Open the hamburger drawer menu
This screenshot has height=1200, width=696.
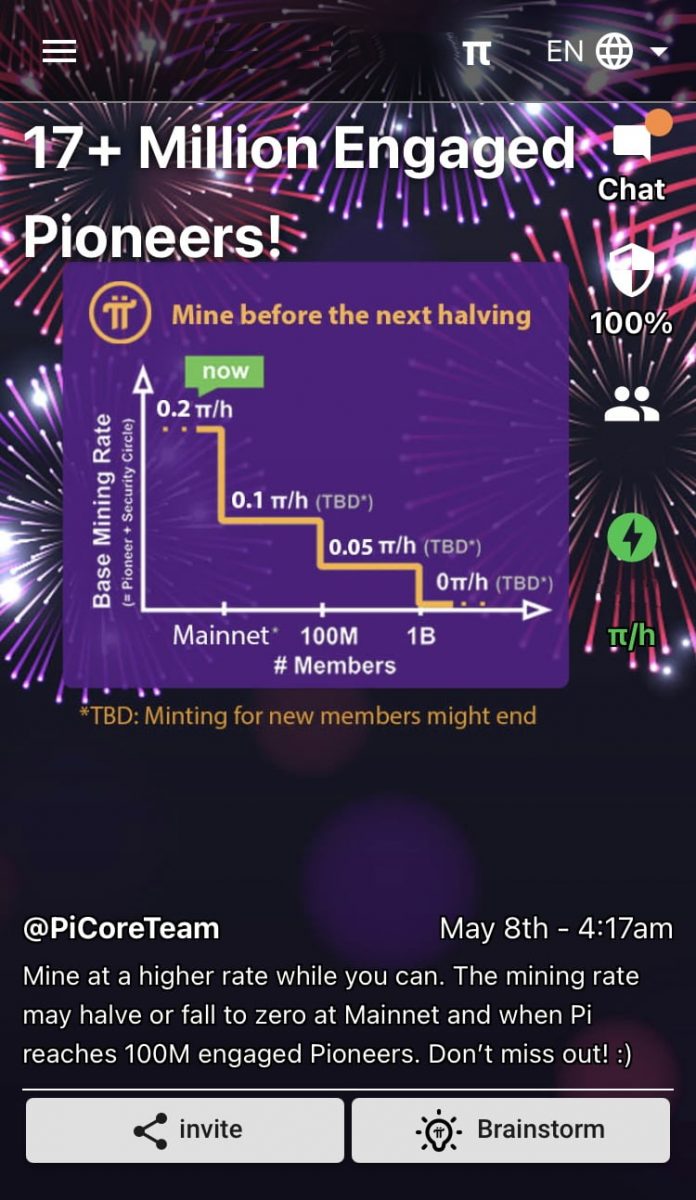[x=59, y=51]
